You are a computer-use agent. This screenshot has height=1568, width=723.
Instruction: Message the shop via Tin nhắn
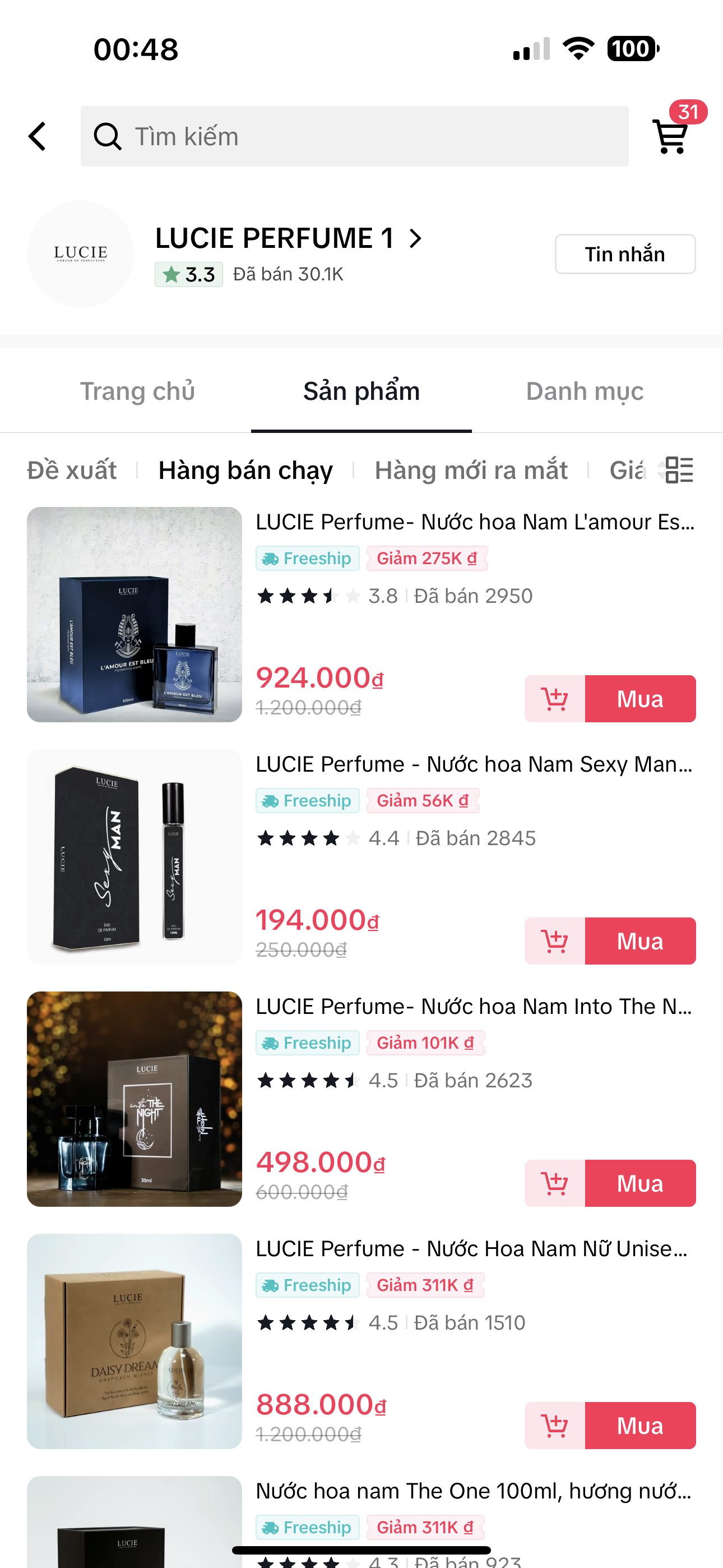624,254
